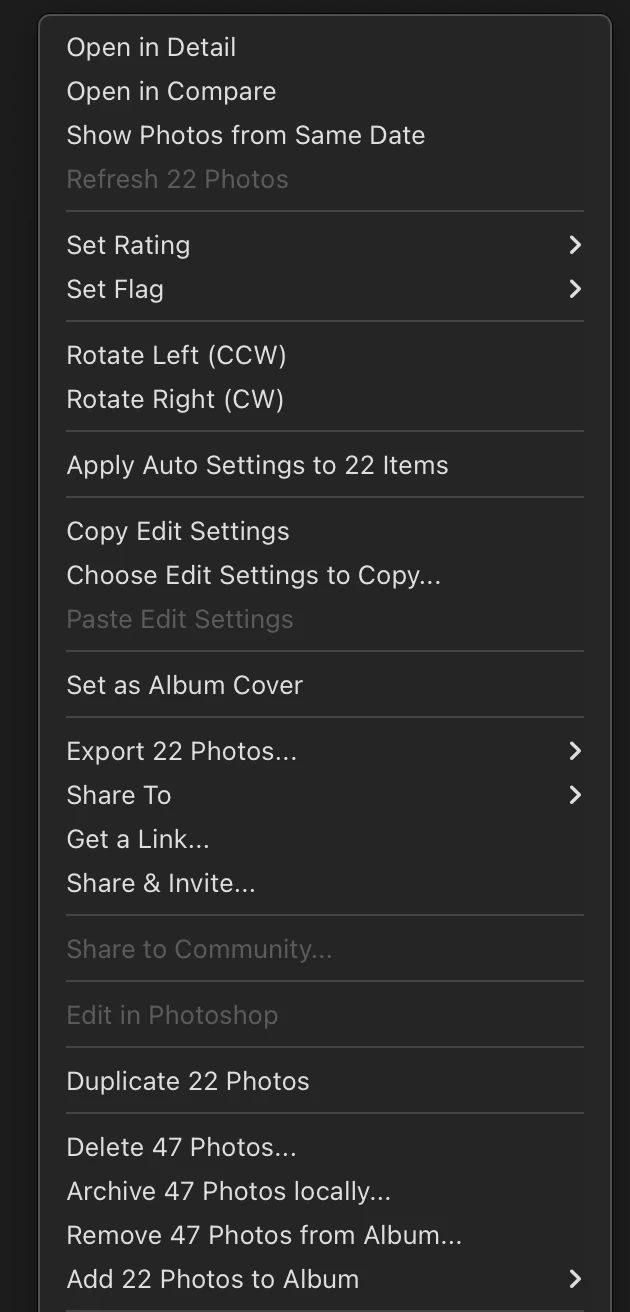Image resolution: width=630 pixels, height=1312 pixels.
Task: Choose Delete 47 Photos
Action: coord(181,1147)
